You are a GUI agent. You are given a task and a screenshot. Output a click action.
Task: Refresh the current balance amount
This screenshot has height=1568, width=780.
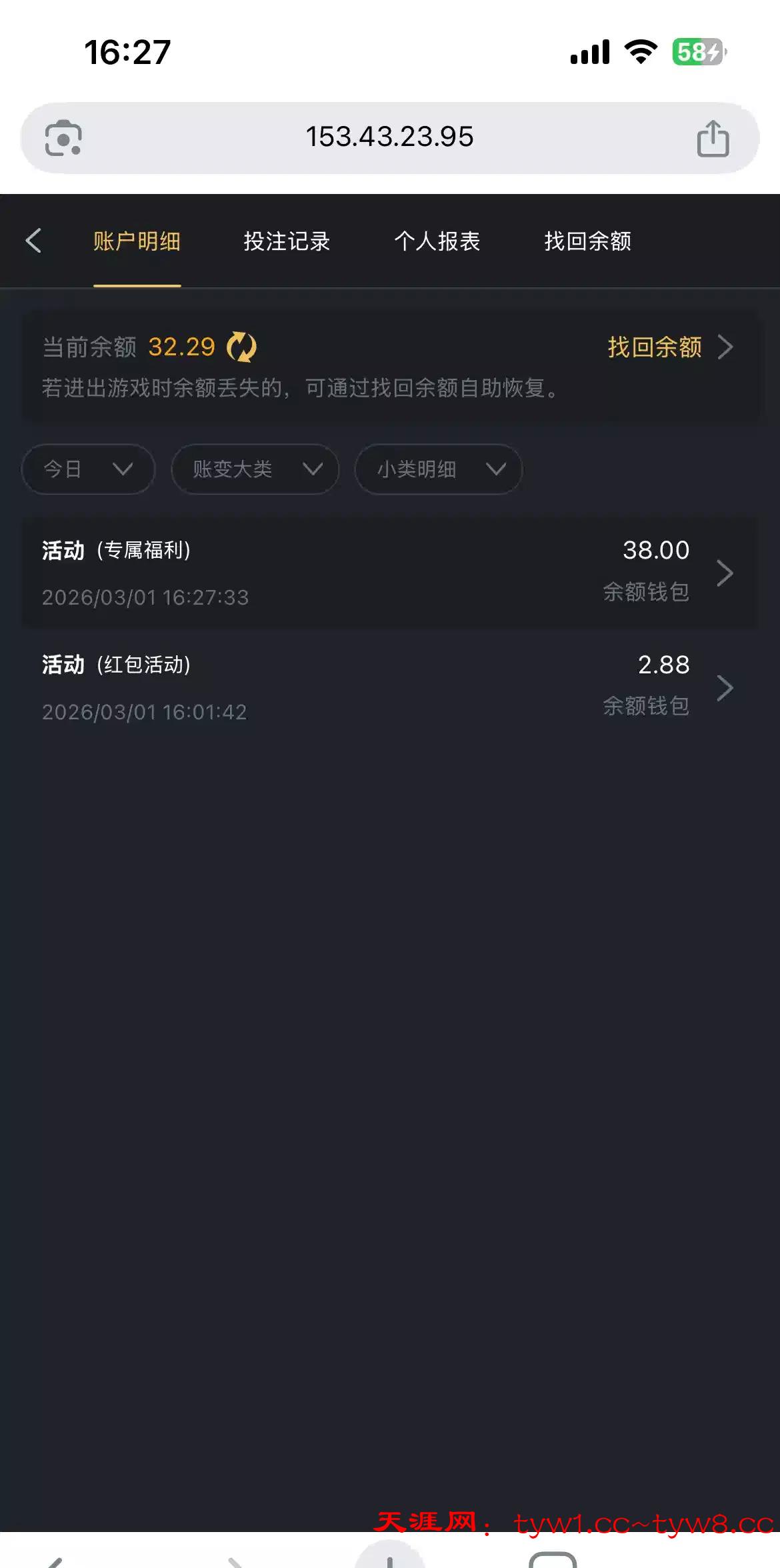(241, 347)
